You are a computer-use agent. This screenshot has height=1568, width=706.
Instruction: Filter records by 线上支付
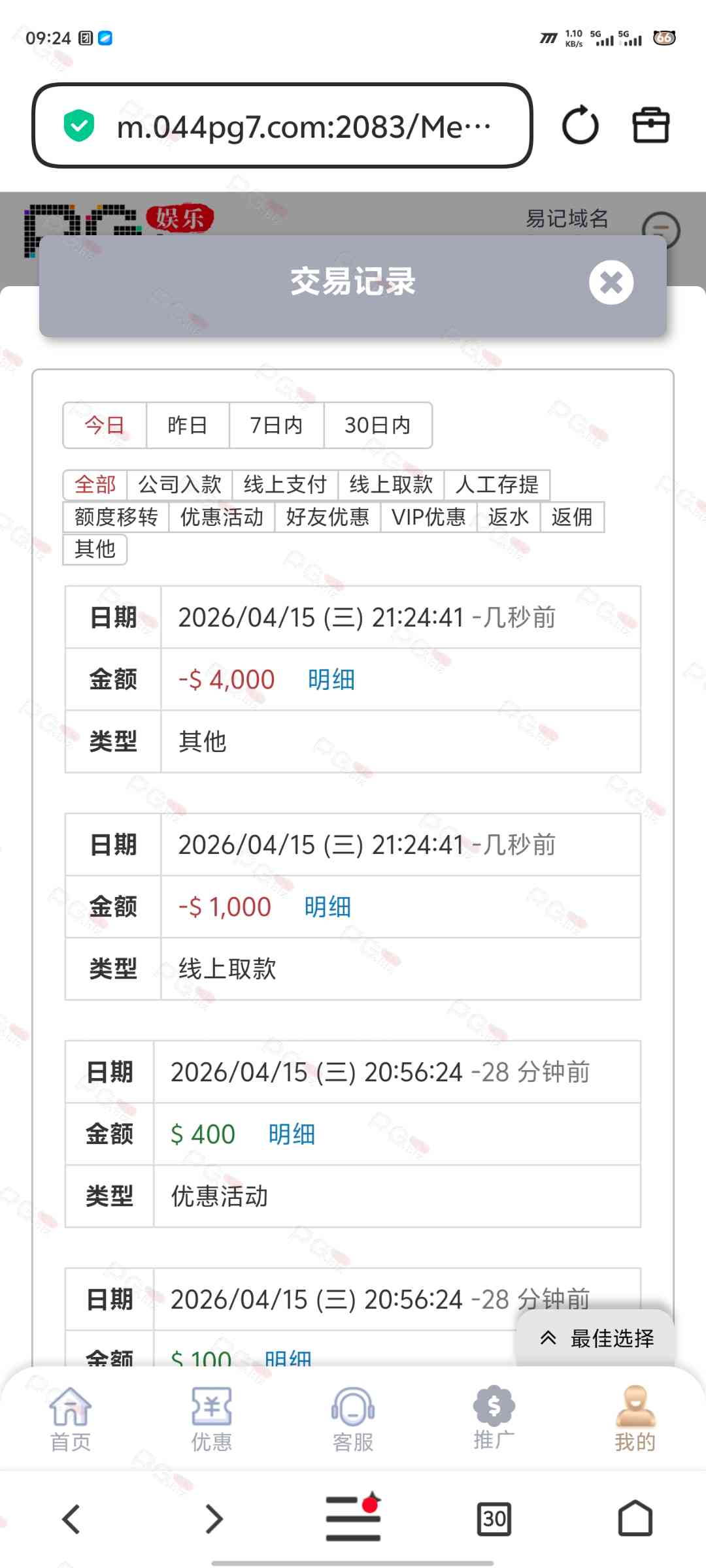tap(285, 485)
